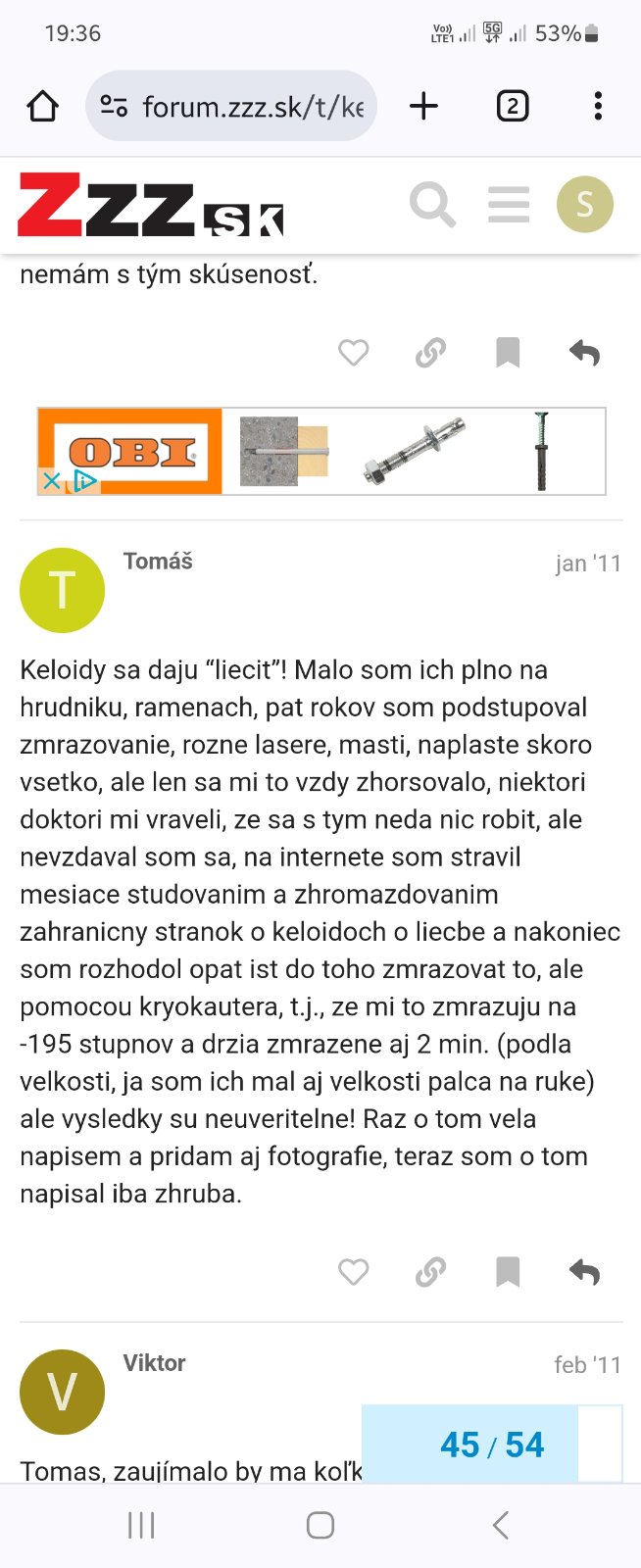The width and height of the screenshot is (641, 1568).
Task: Bookmark the post above the OBI ad
Action: point(508,353)
